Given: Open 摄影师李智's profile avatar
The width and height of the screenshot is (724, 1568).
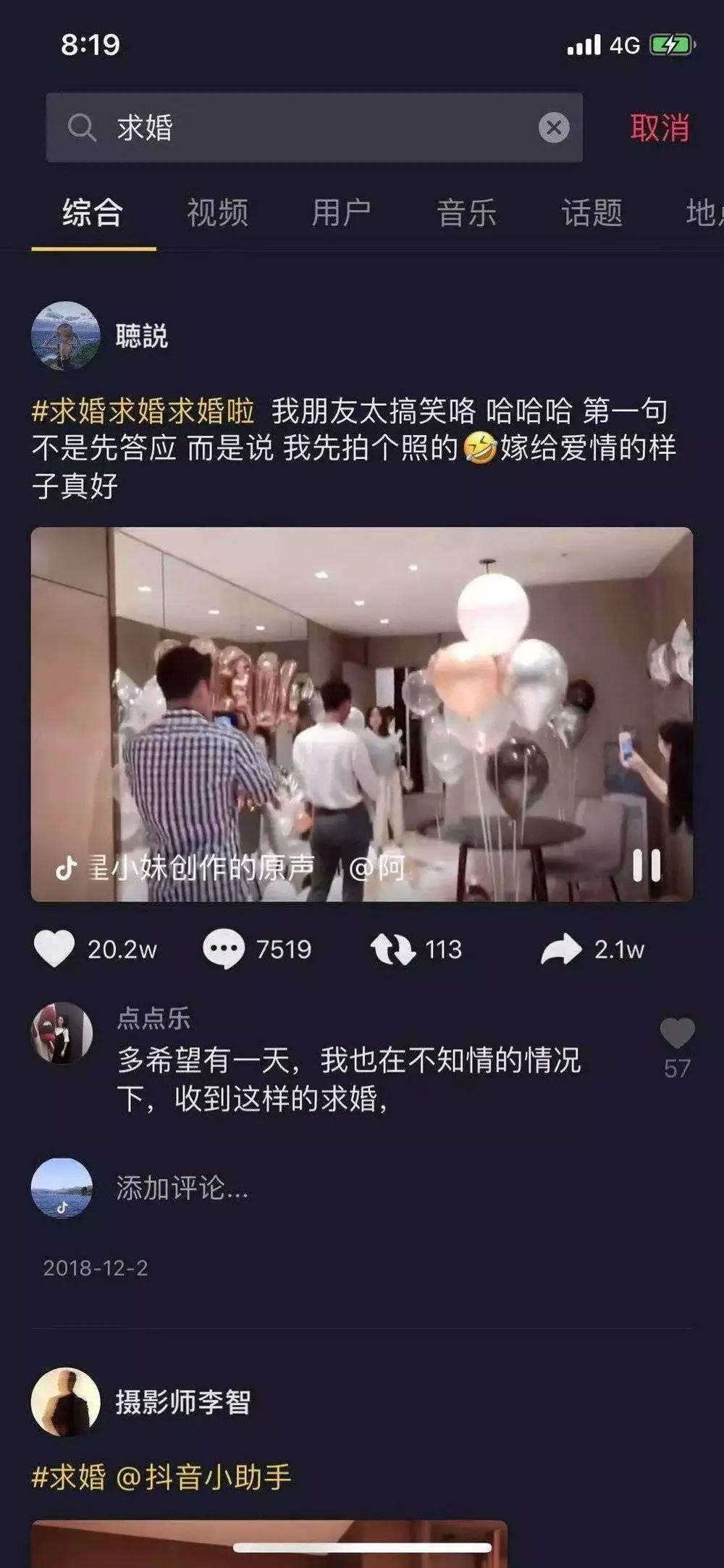Looking at the screenshot, I should coord(65,1401).
